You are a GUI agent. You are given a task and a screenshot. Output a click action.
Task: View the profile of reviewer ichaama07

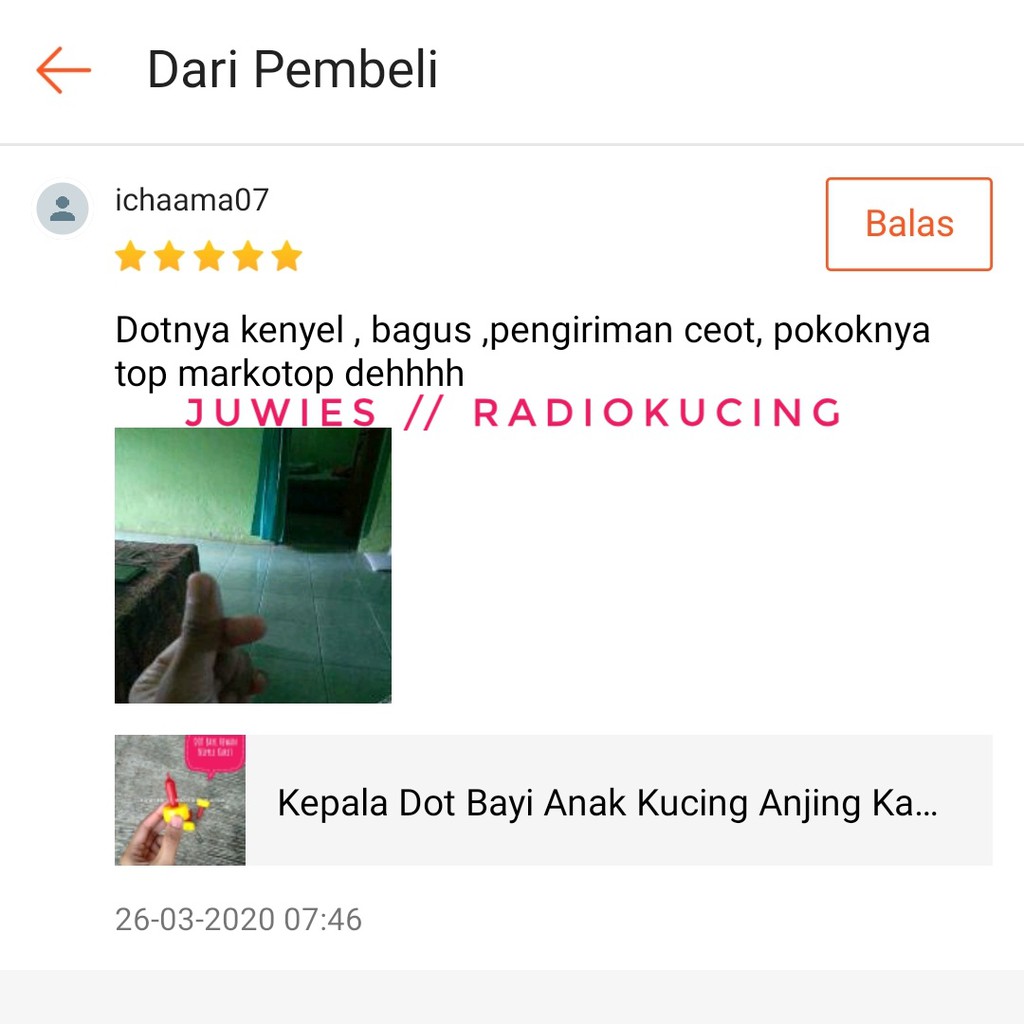coord(62,208)
